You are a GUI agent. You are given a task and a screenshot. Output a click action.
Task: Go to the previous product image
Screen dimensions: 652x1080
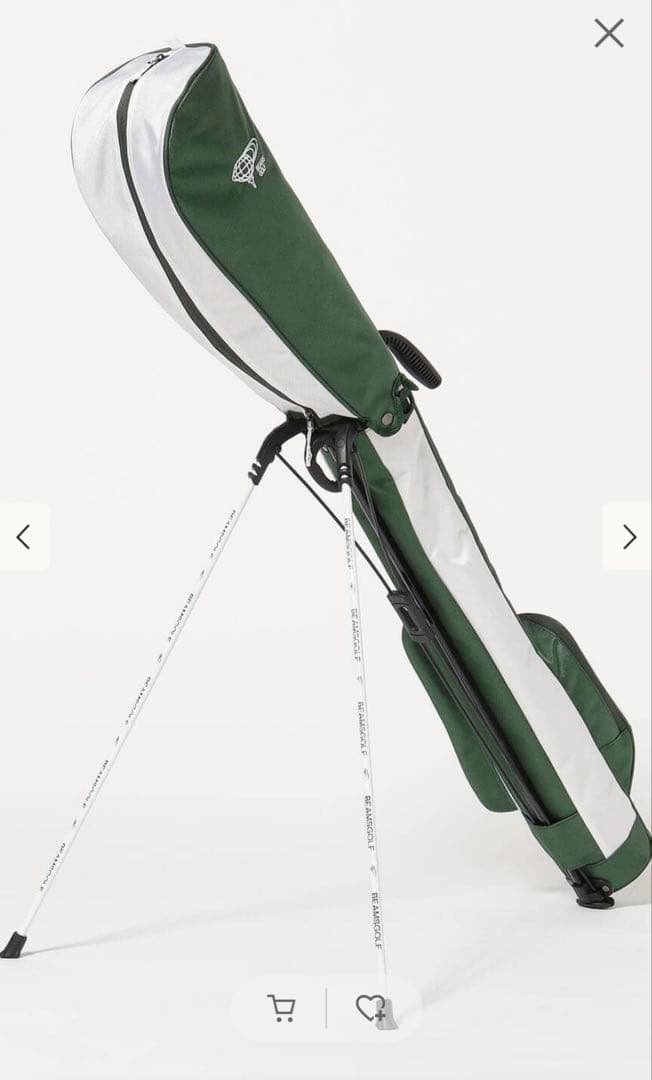click(x=24, y=537)
